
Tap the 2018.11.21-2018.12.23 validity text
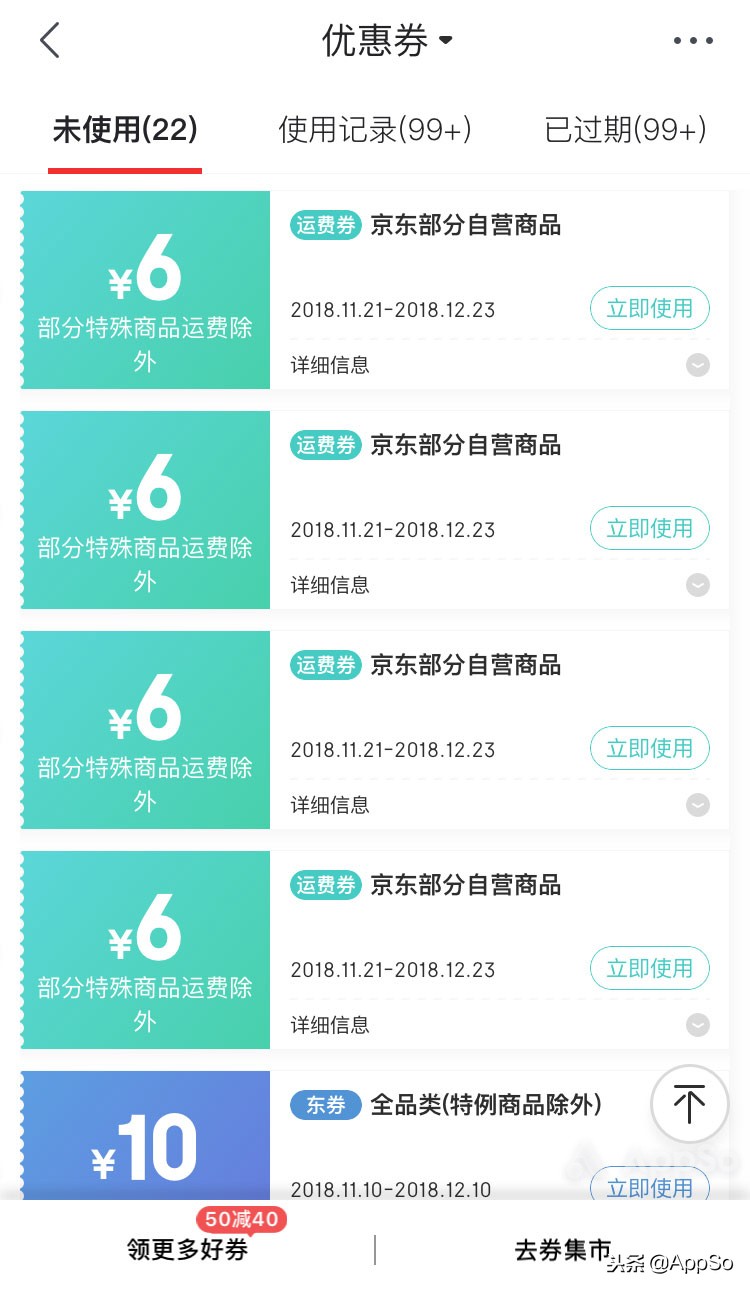392,309
